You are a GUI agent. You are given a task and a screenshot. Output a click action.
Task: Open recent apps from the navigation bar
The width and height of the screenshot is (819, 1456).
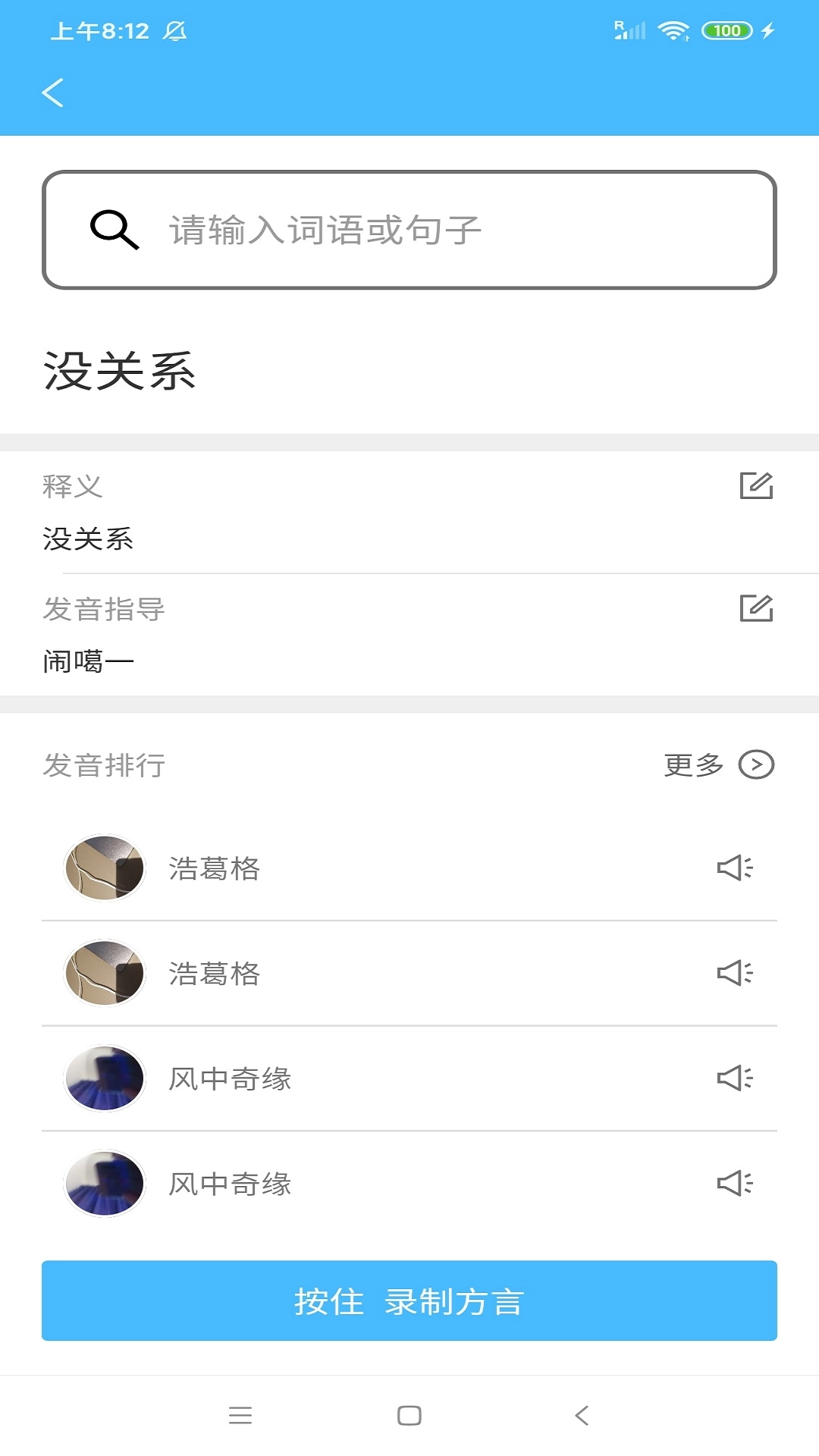tap(240, 1415)
